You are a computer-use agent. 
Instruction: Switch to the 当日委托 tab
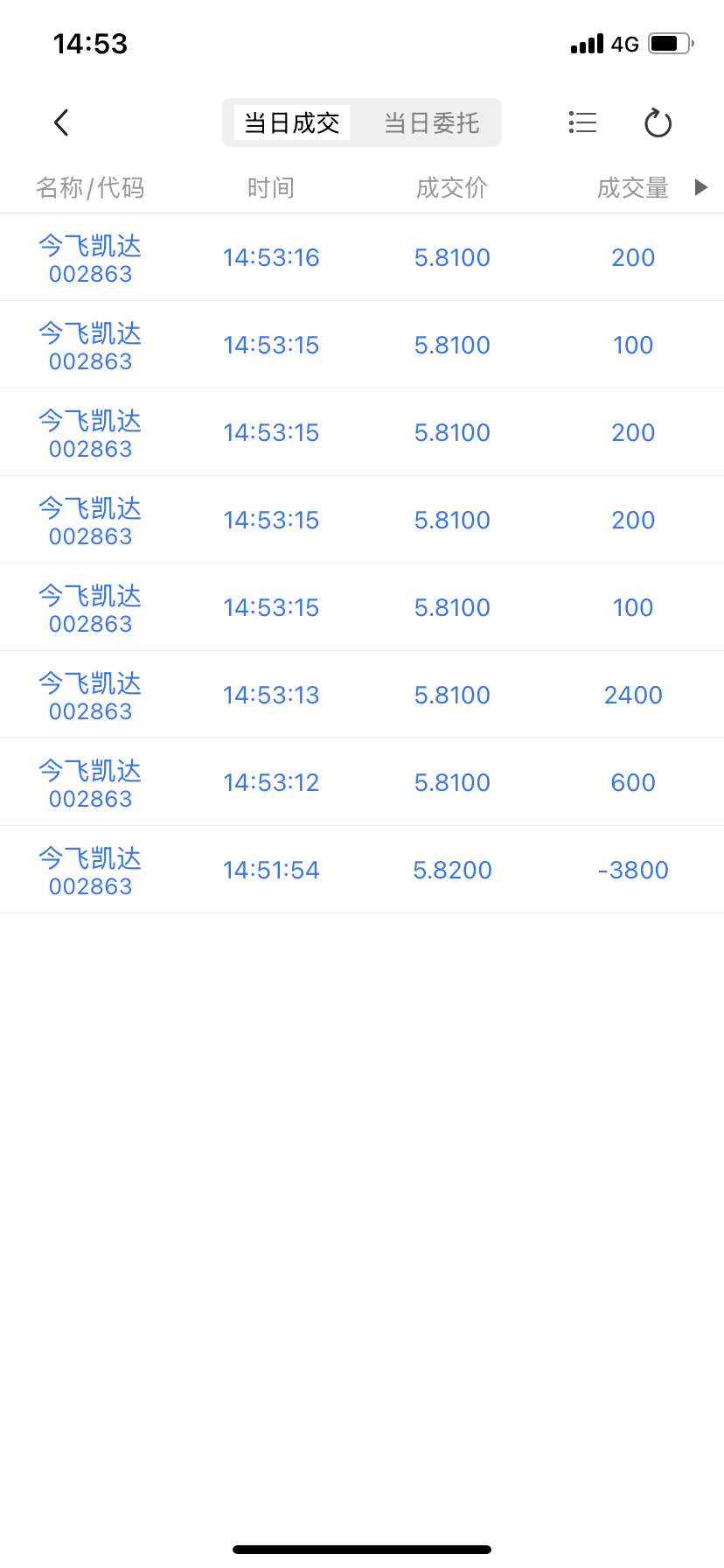tap(432, 122)
